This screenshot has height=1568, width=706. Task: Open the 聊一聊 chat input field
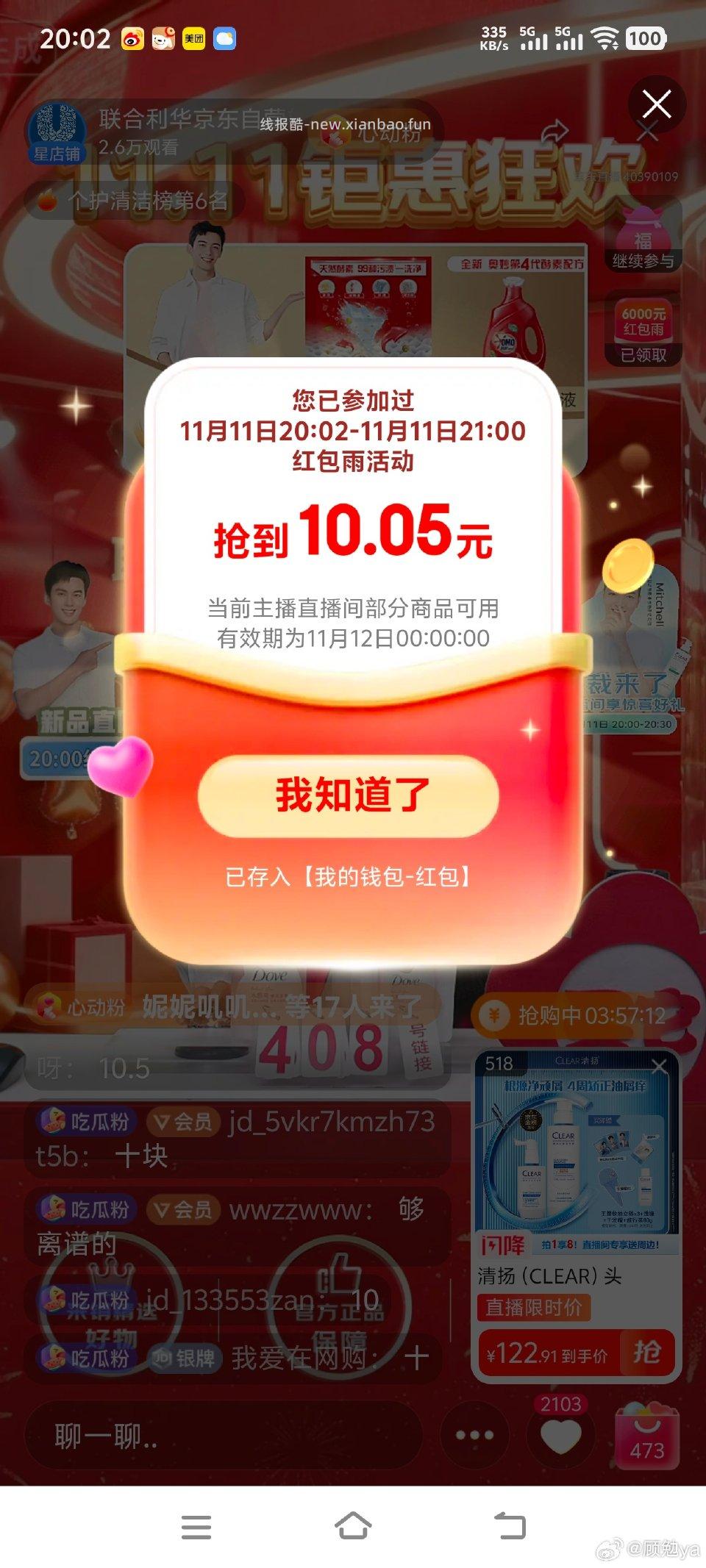pos(221,1436)
